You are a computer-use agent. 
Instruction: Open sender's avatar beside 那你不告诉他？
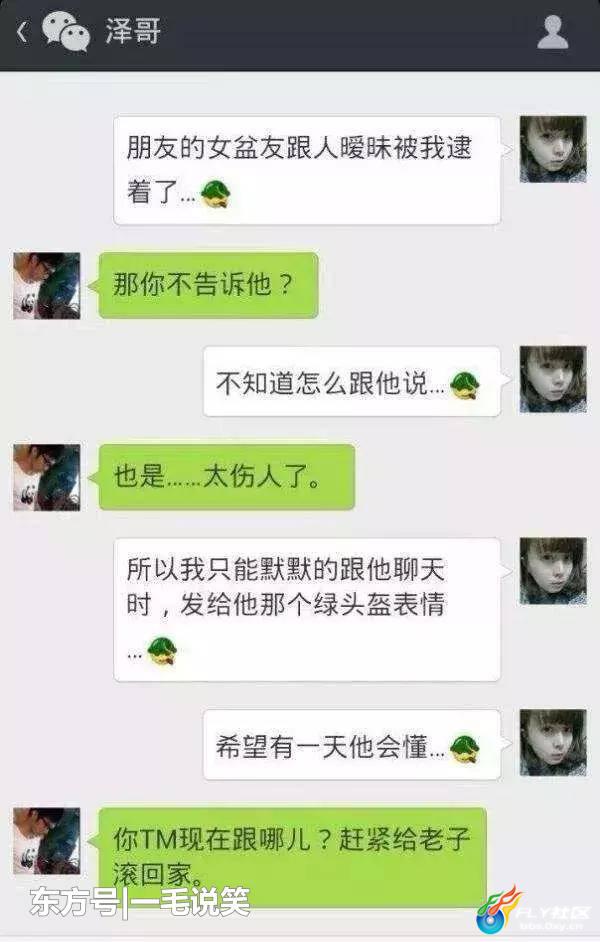46,286
